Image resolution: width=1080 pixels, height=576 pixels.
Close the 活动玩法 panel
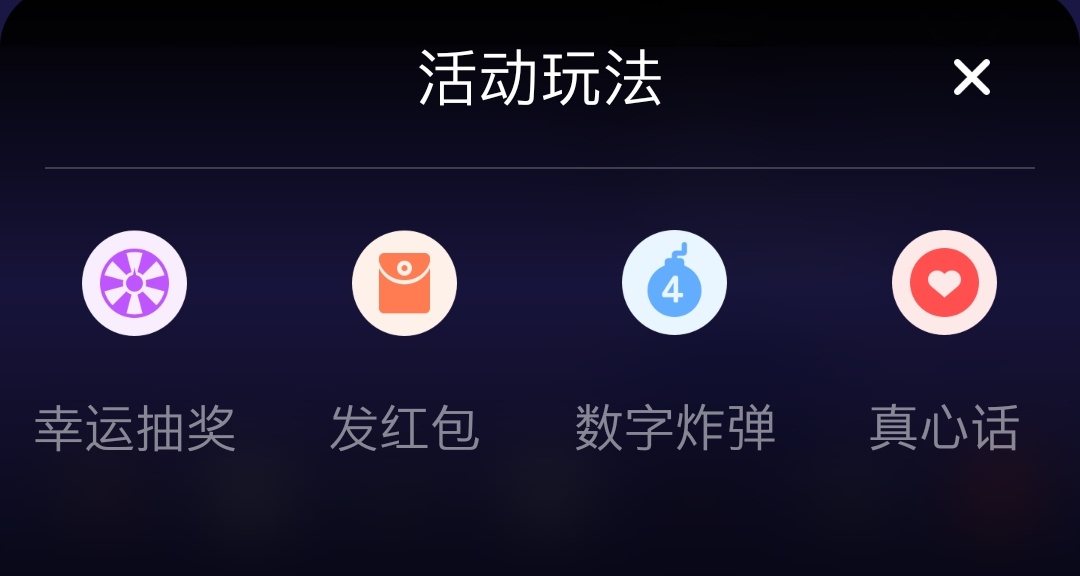coord(971,77)
